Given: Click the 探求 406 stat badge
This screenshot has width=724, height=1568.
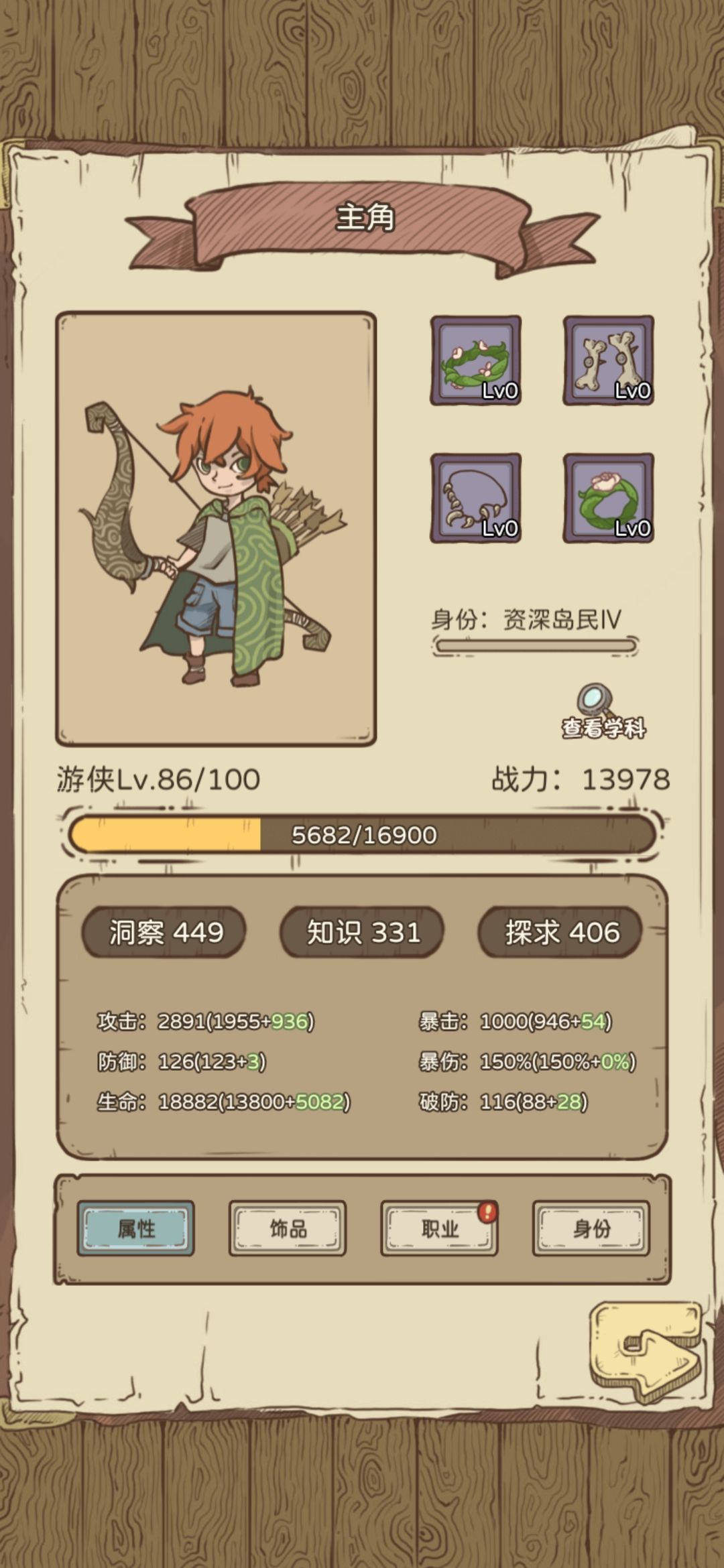Looking at the screenshot, I should click(560, 931).
